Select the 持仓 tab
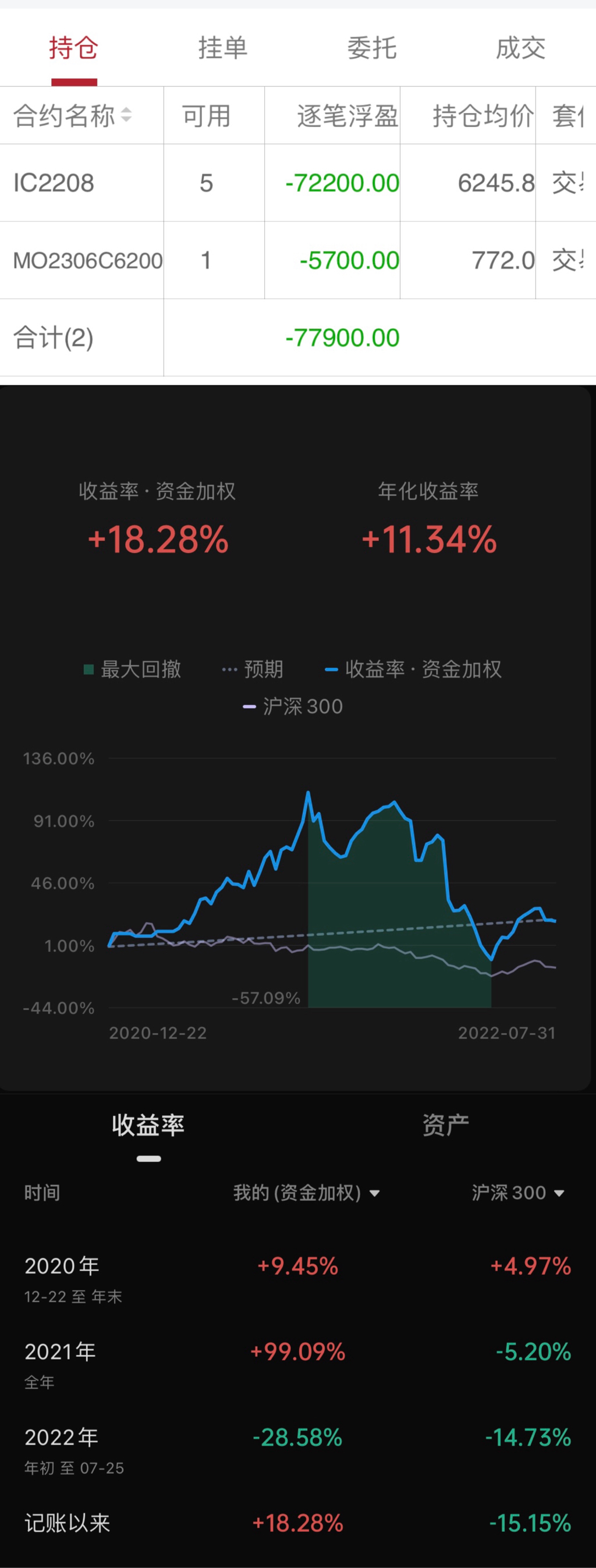Screen dimensions: 596x1568 [74, 48]
